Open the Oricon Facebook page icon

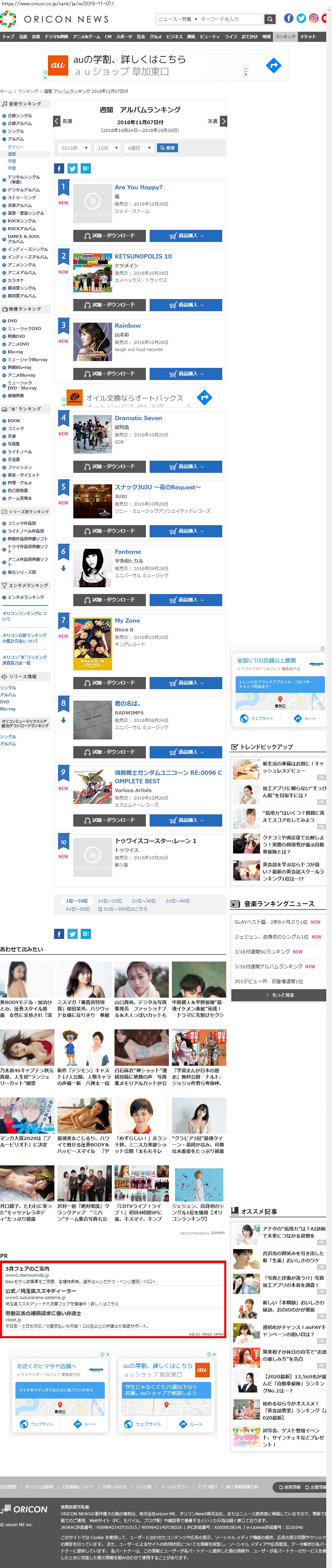point(289,18)
